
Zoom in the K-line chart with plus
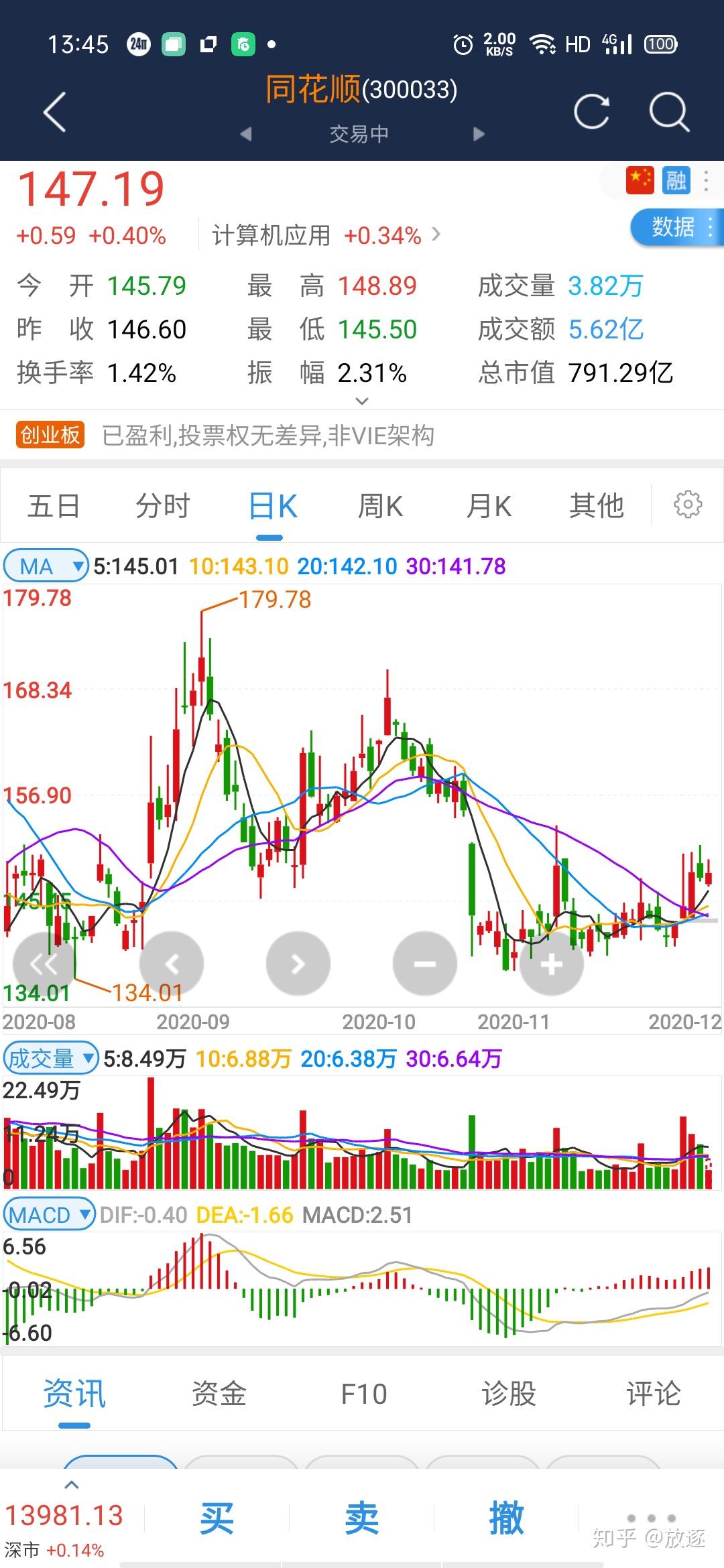click(x=551, y=964)
